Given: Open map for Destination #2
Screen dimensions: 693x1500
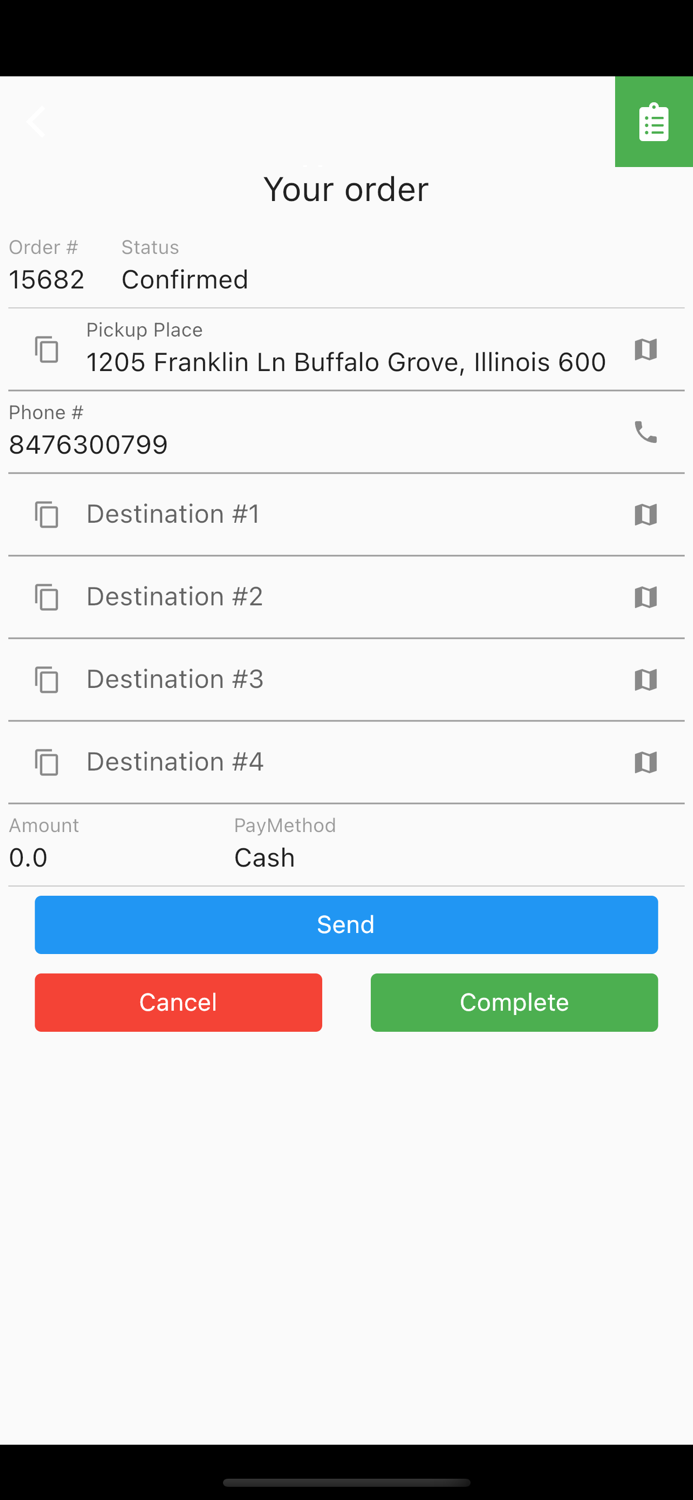Looking at the screenshot, I should pyautogui.click(x=646, y=597).
